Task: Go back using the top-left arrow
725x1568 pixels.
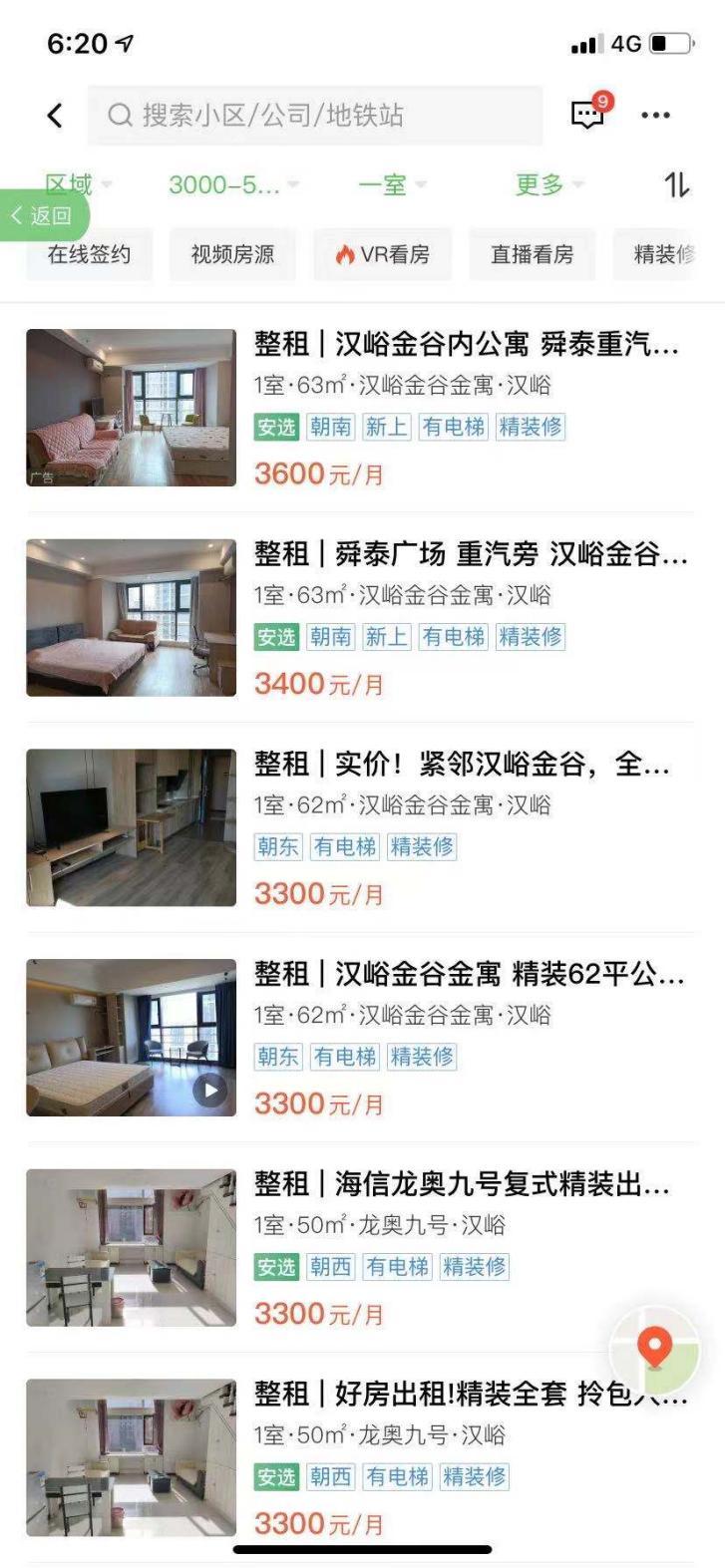Action: point(55,116)
